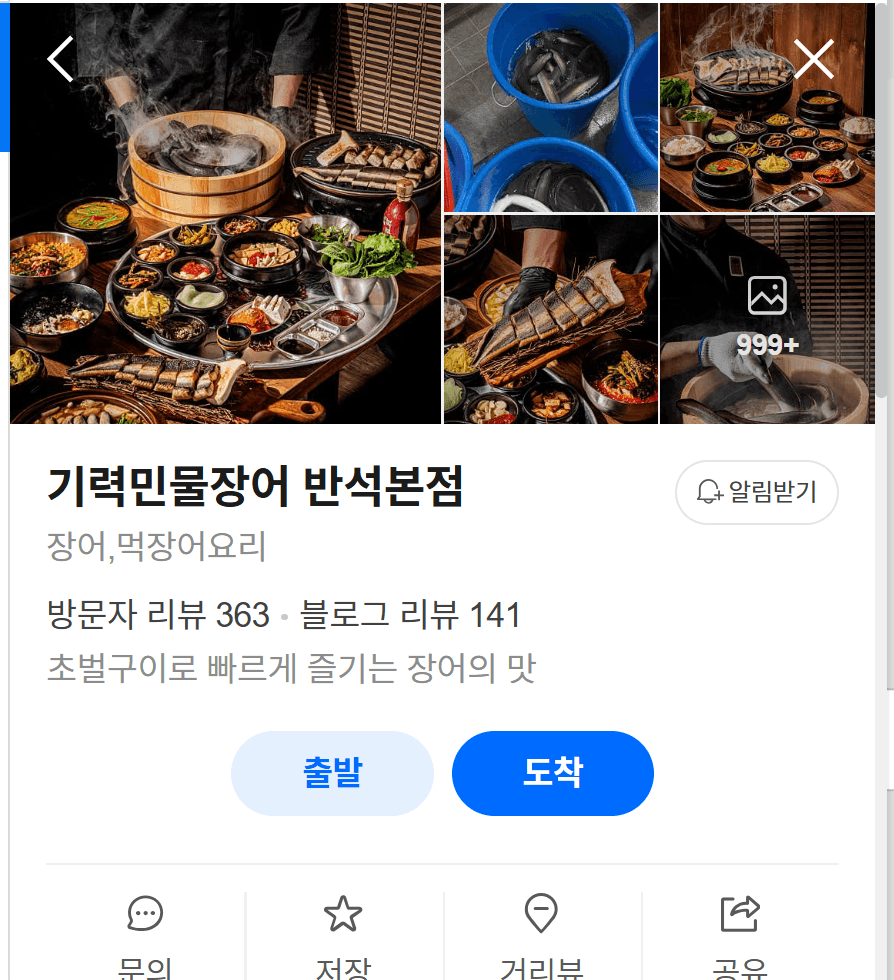
Task: Go back with the left chevron arrow
Action: (x=59, y=58)
